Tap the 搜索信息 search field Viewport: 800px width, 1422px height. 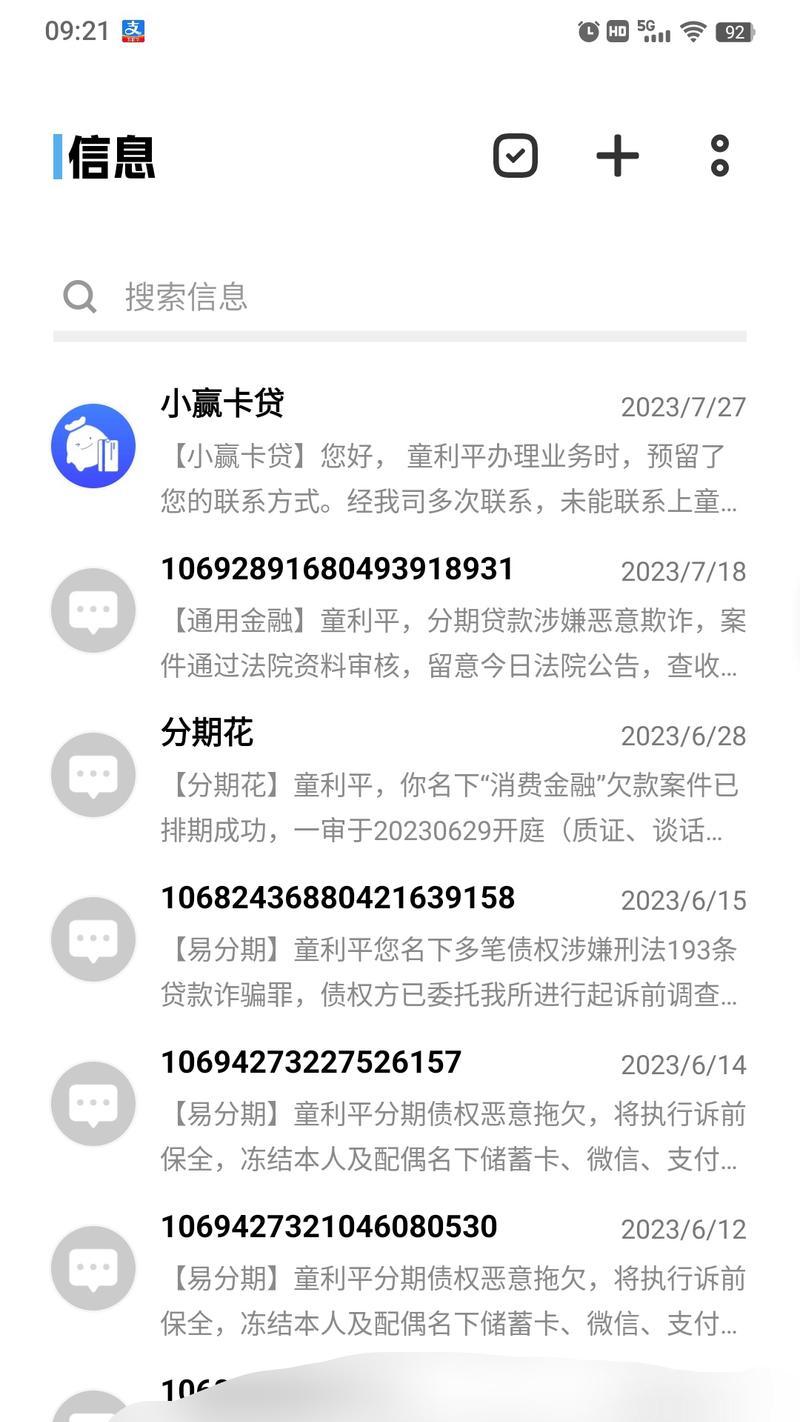tap(400, 296)
